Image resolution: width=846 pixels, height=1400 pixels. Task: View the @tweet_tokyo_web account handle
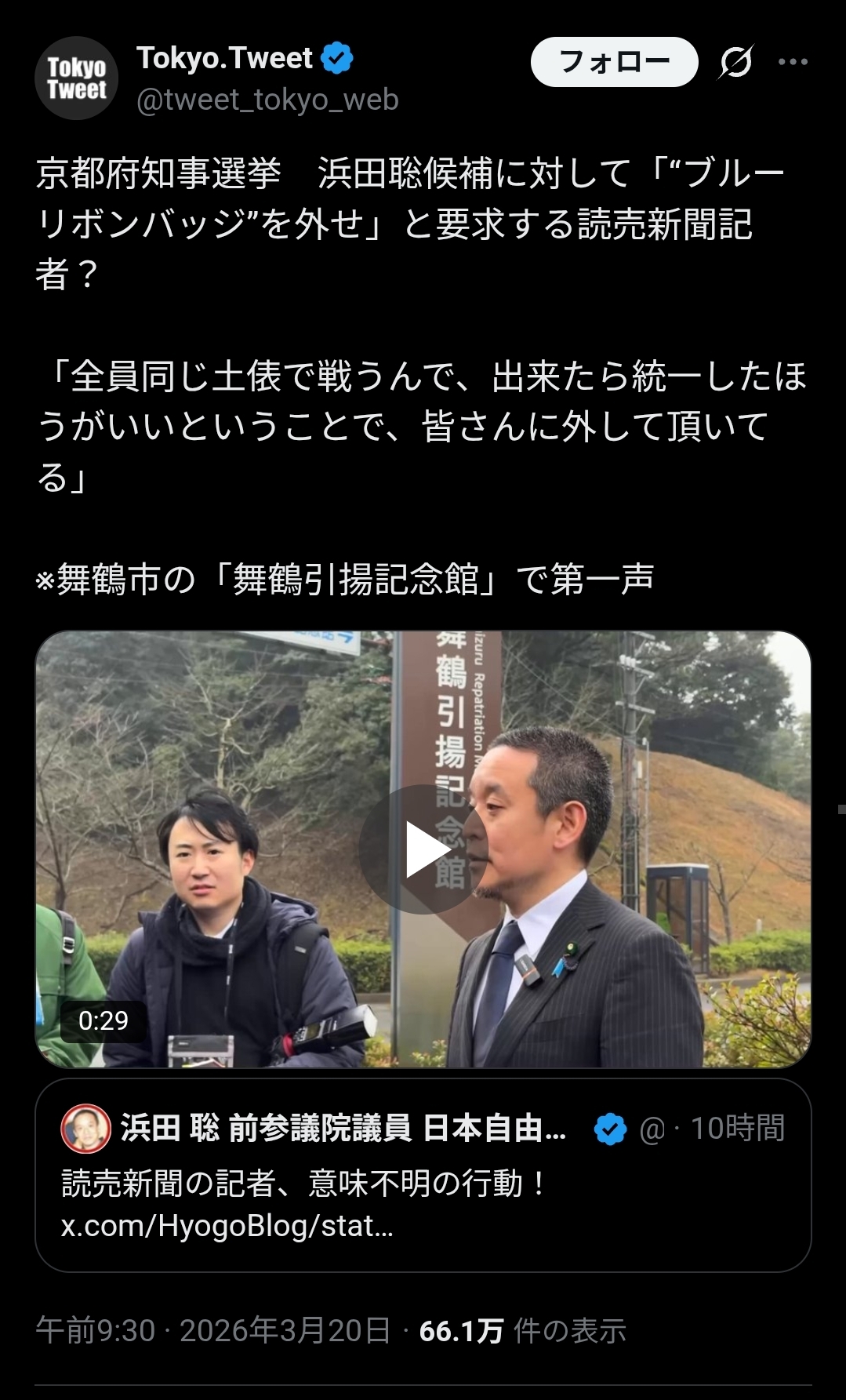point(267,100)
